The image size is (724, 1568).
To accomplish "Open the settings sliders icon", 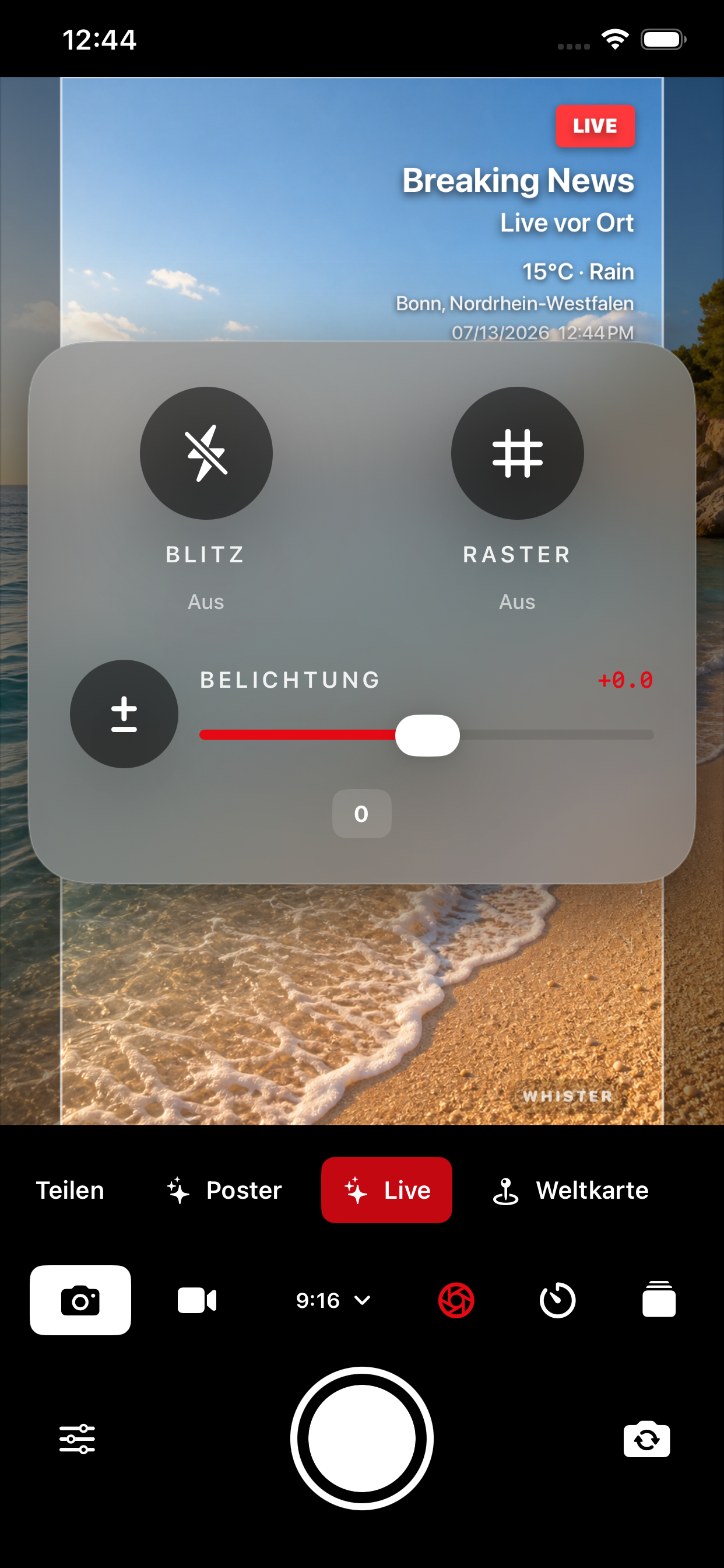I will coord(78,1439).
